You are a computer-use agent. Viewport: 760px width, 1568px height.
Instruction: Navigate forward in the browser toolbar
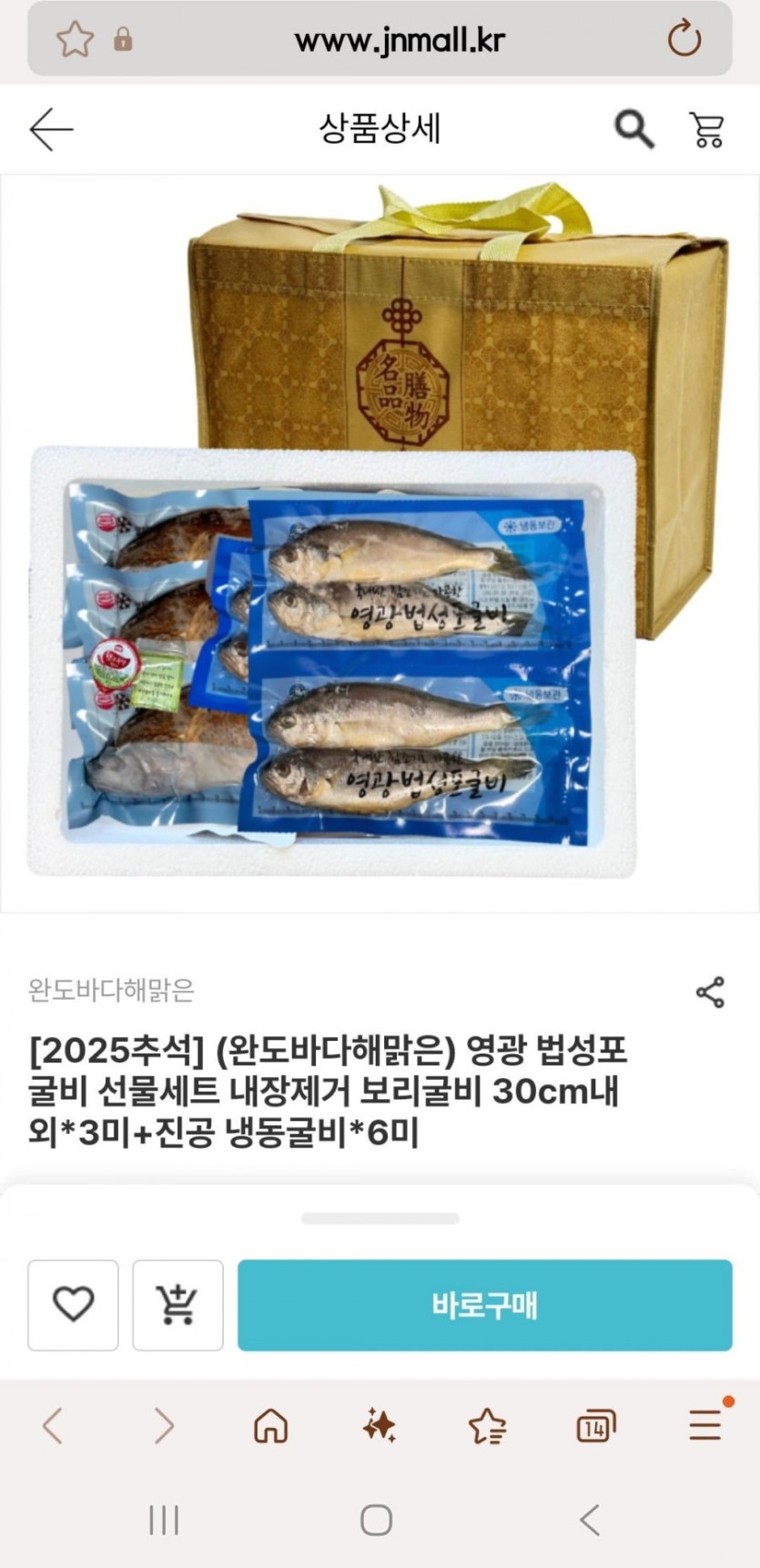click(x=163, y=1425)
